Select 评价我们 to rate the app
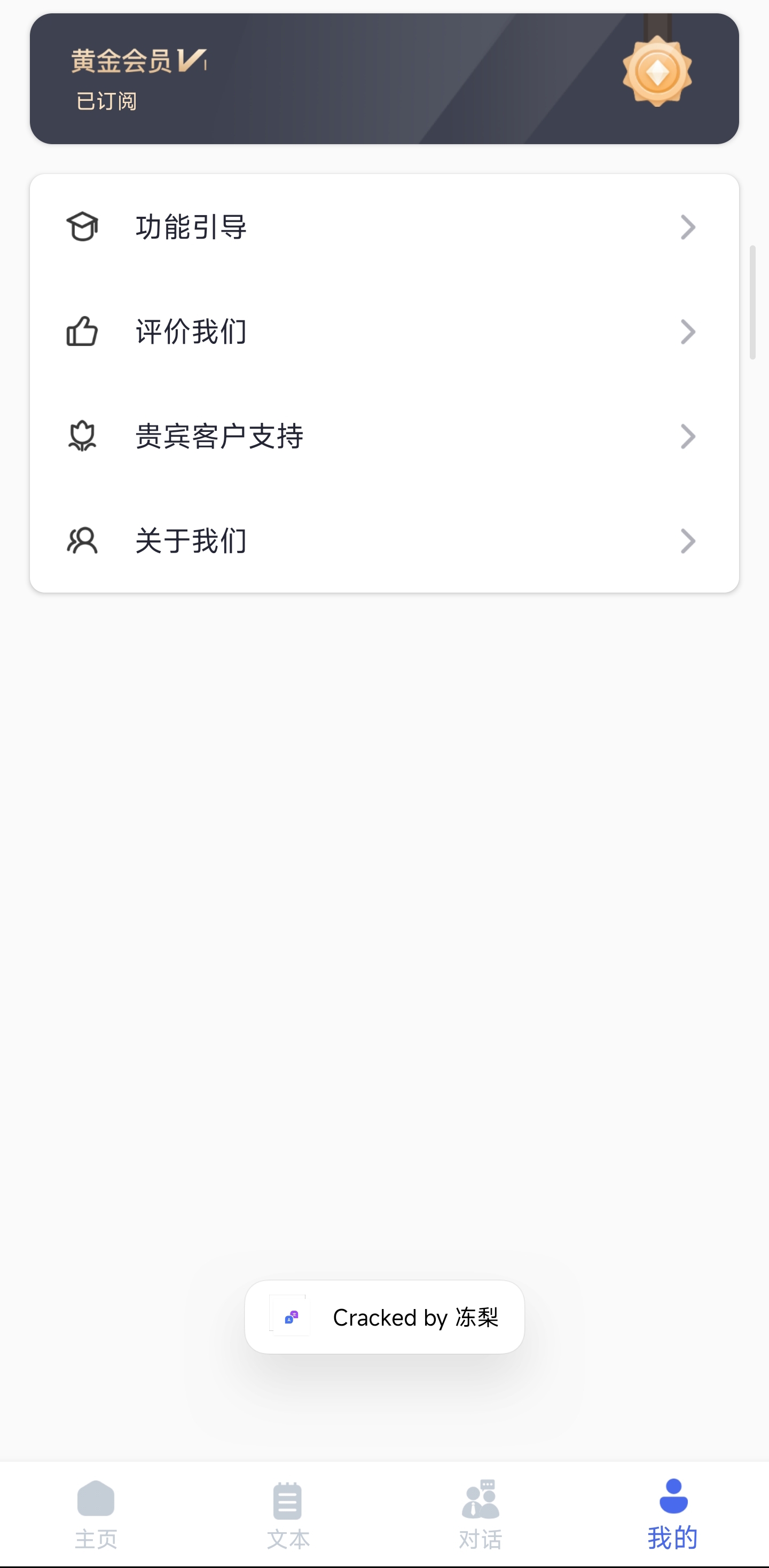This screenshot has height=1568, width=769. click(x=383, y=332)
